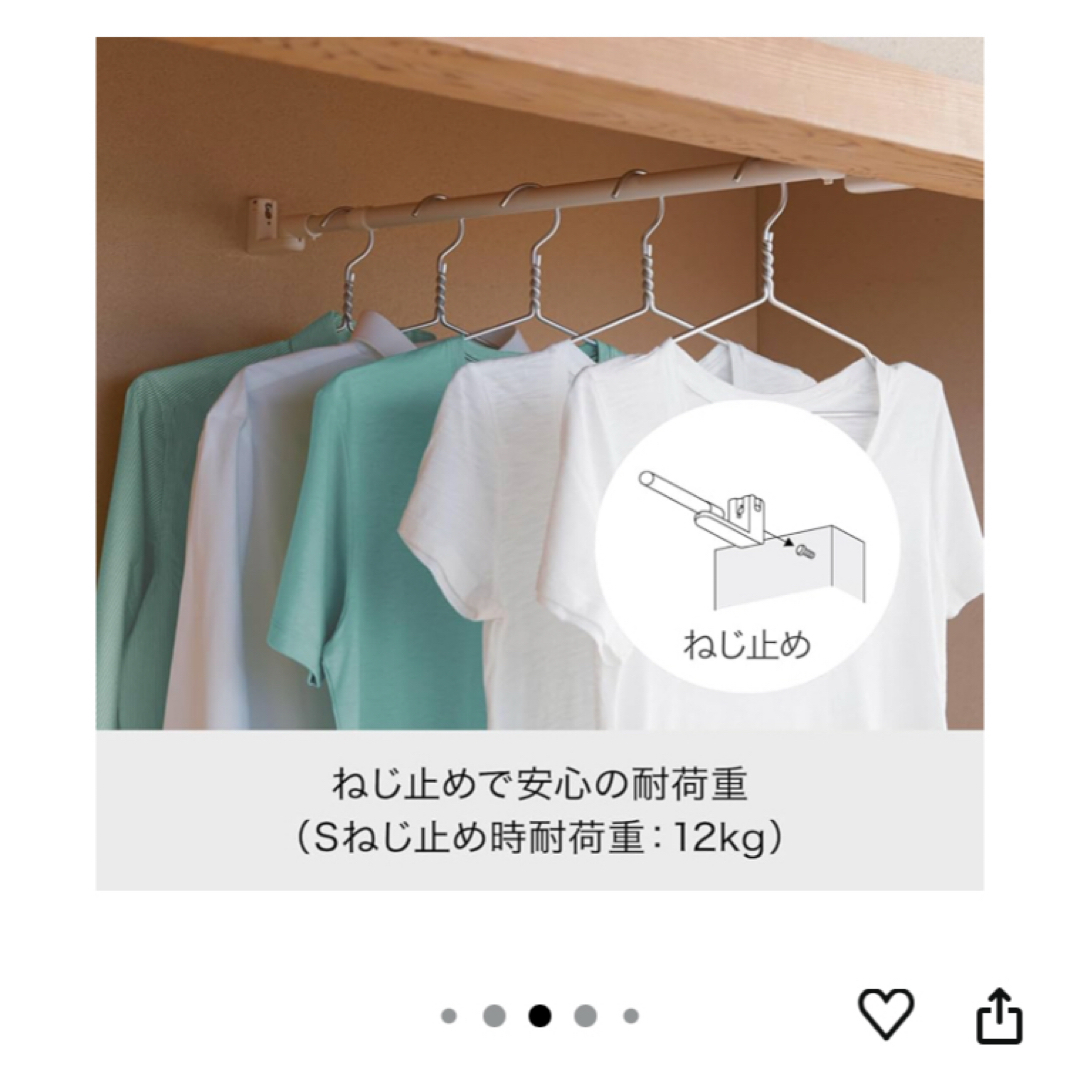Image resolution: width=1080 pixels, height=1080 pixels.
Task: Share this product listing
Action: [x=999, y=1016]
